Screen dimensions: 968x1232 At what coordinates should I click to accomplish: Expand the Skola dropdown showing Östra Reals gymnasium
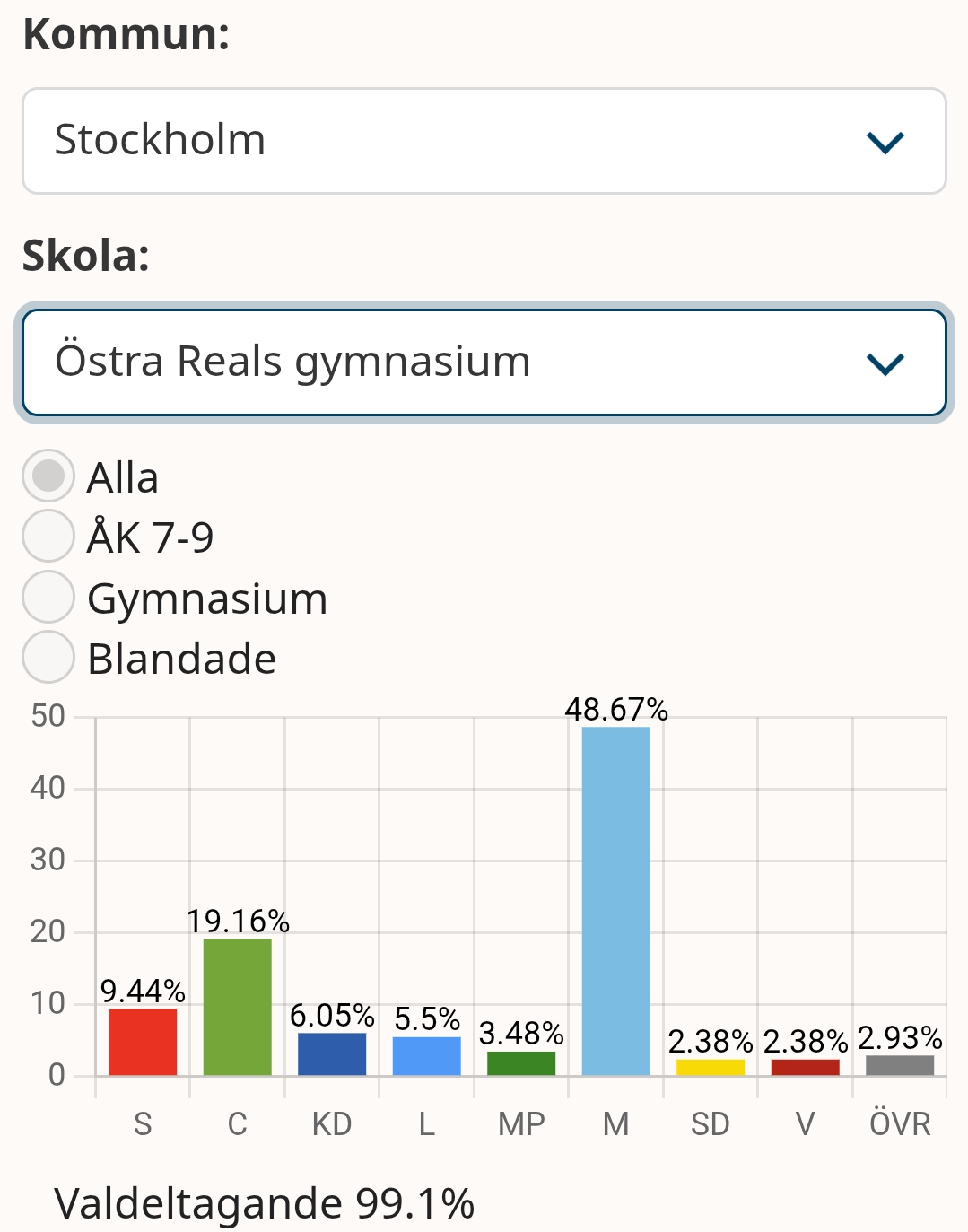coord(484,363)
